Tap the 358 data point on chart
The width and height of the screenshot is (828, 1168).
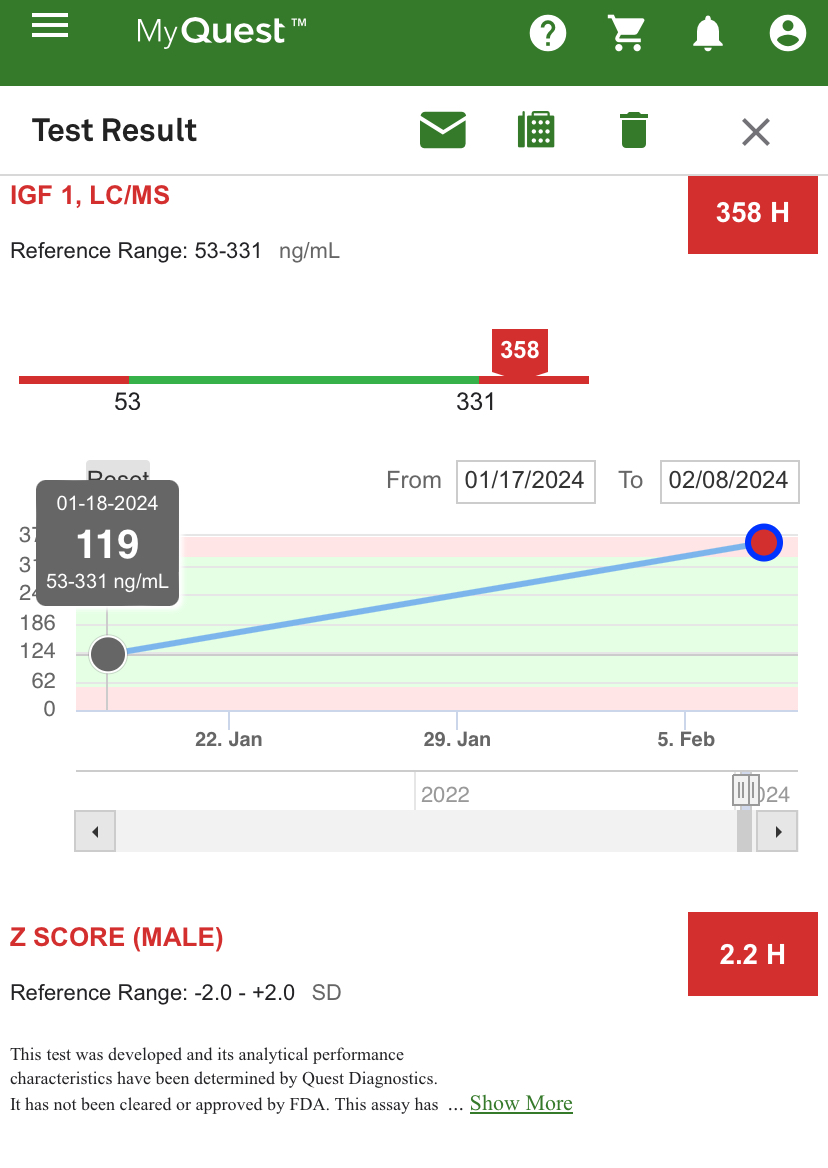pyautogui.click(x=764, y=542)
